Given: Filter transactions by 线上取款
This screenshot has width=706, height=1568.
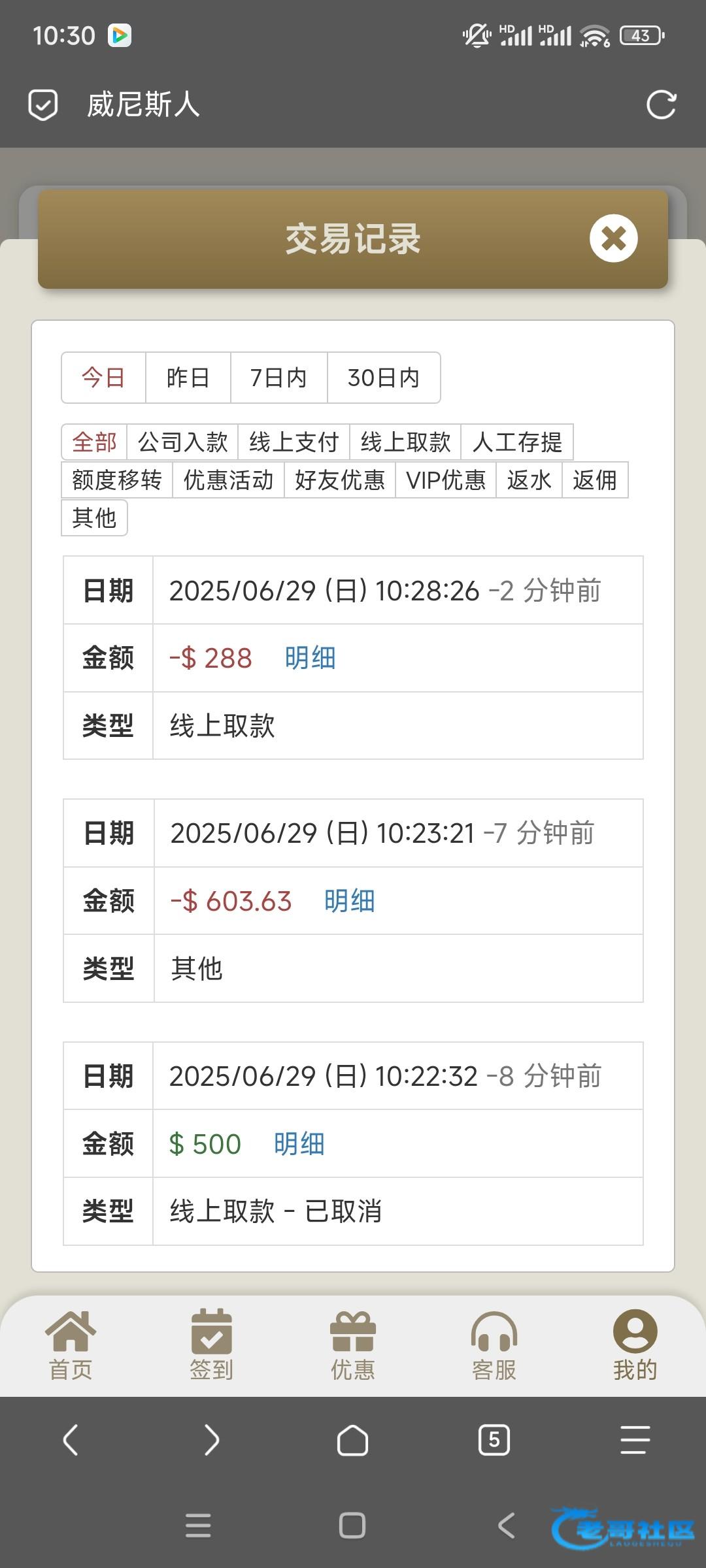Looking at the screenshot, I should pyautogui.click(x=405, y=442).
